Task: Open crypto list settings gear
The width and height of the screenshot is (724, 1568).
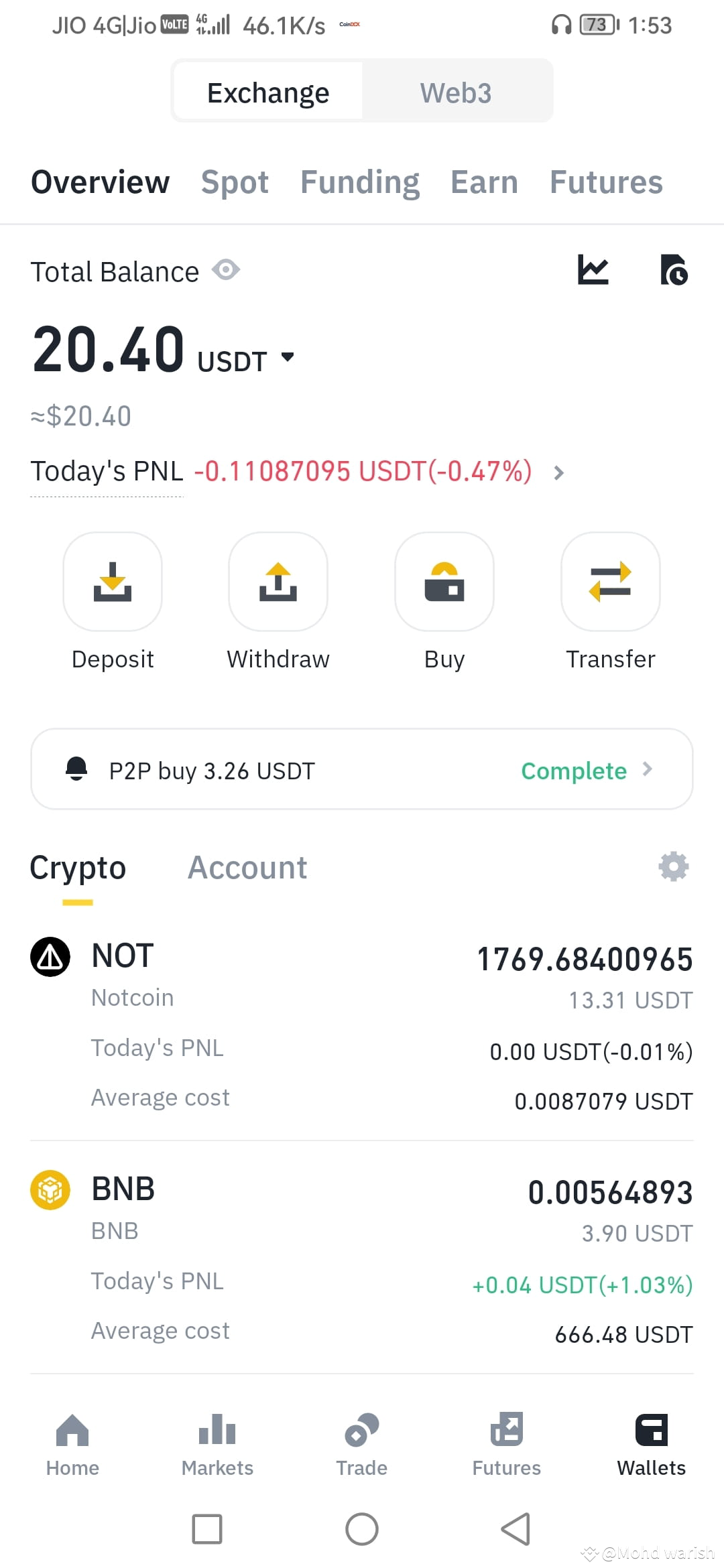Action: [x=673, y=866]
